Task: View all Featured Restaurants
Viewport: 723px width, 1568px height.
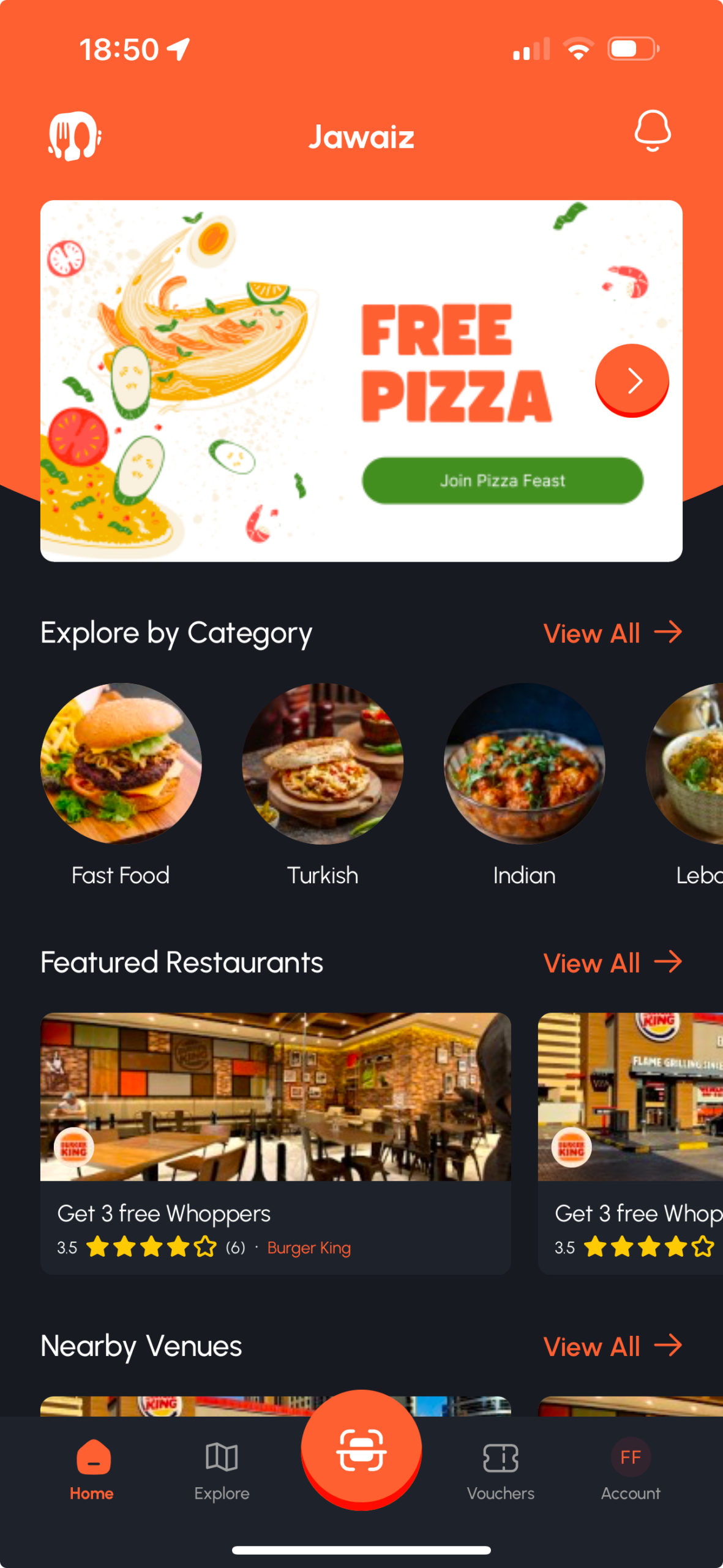Action: (612, 962)
